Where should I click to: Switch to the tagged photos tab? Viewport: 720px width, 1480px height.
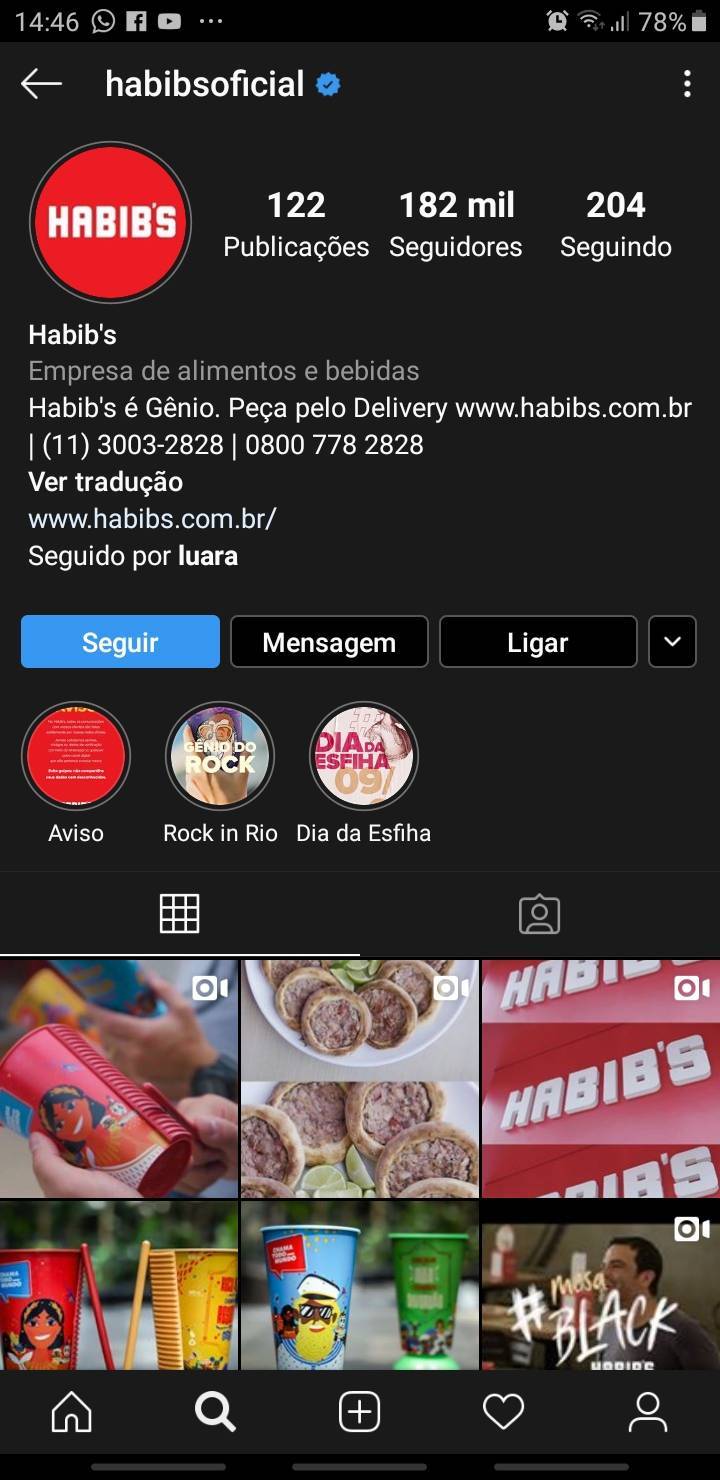point(540,913)
